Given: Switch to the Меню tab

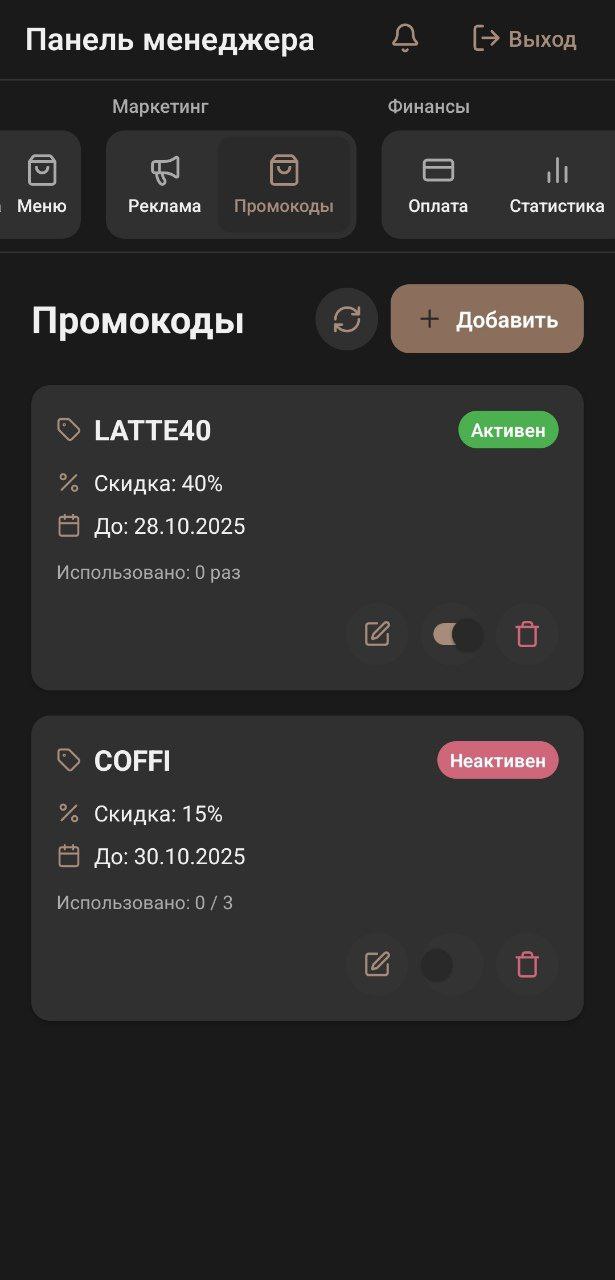Looking at the screenshot, I should pyautogui.click(x=42, y=184).
